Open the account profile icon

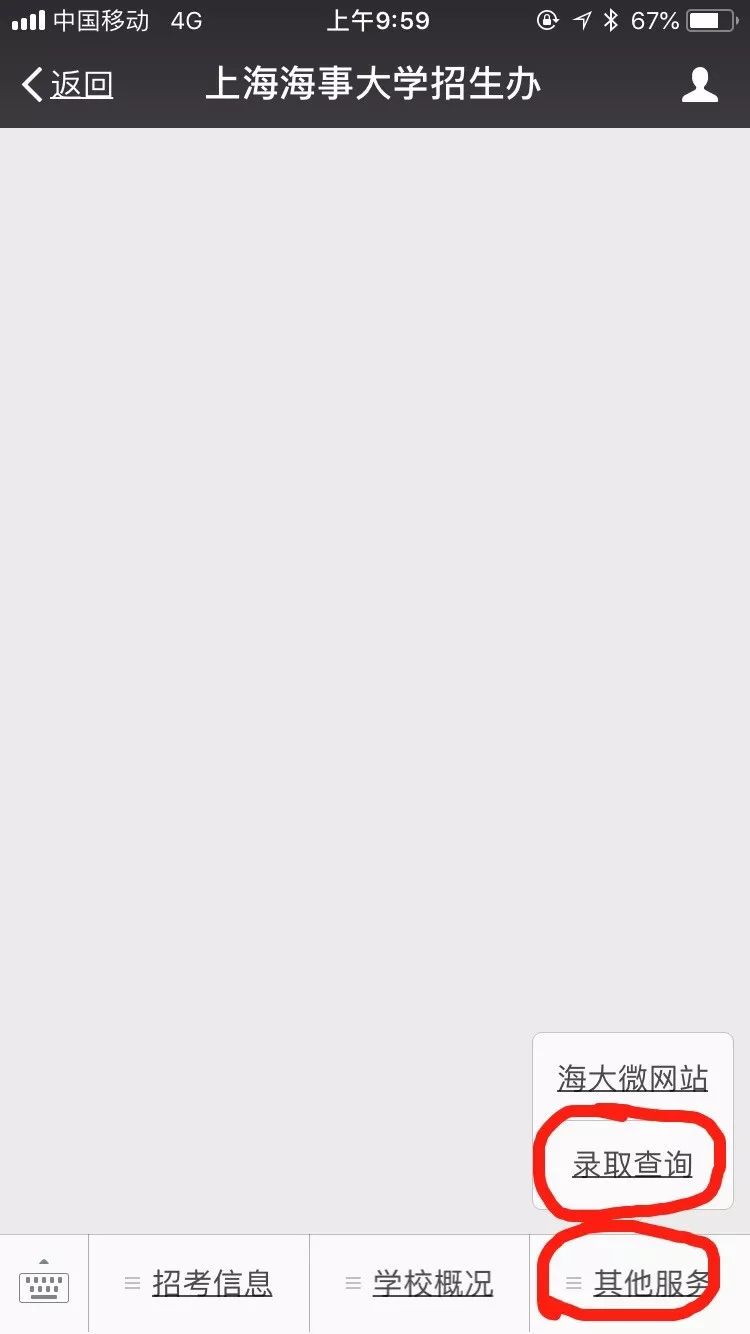pos(699,85)
